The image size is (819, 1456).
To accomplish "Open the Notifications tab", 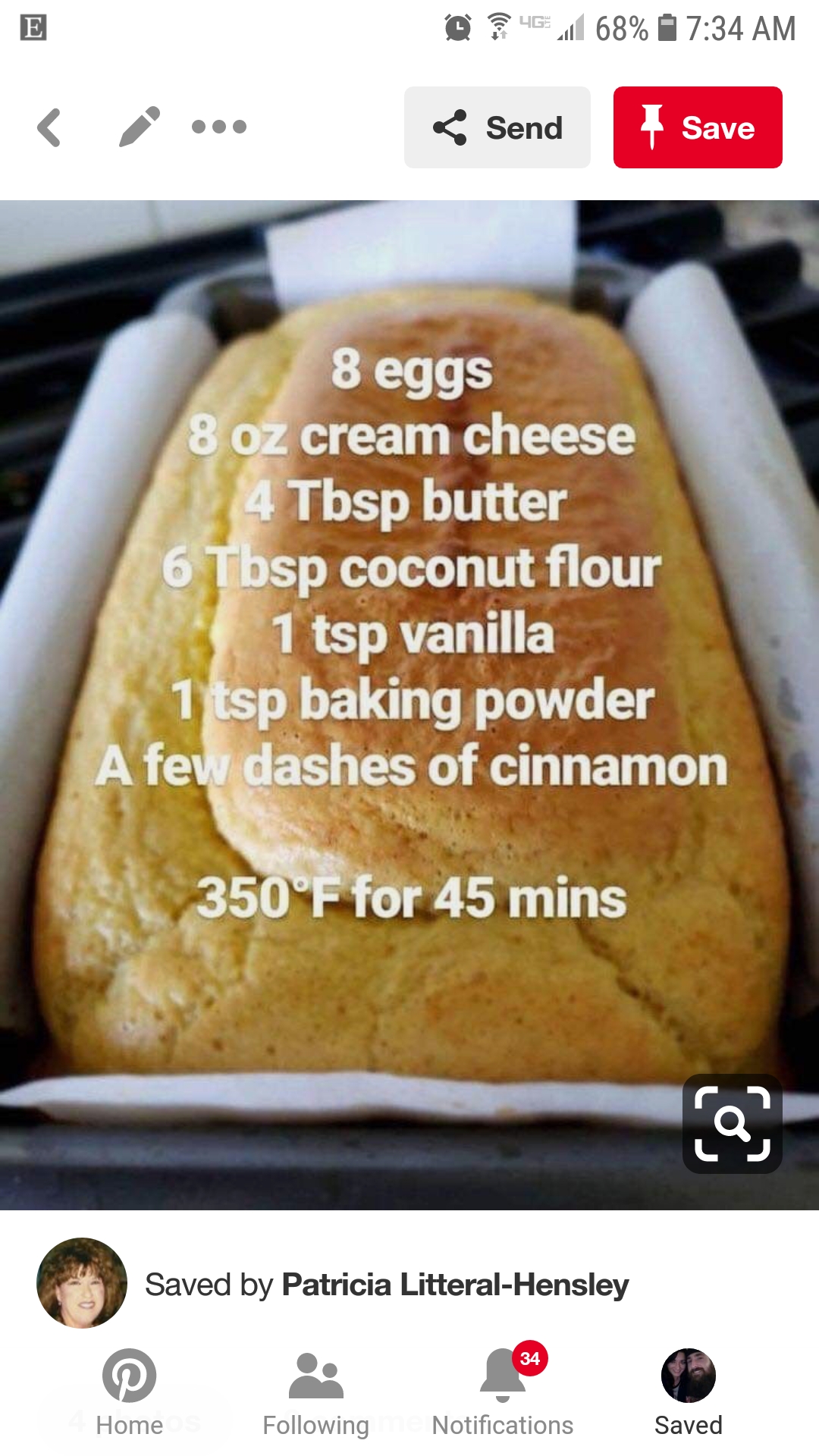I will (503, 1393).
